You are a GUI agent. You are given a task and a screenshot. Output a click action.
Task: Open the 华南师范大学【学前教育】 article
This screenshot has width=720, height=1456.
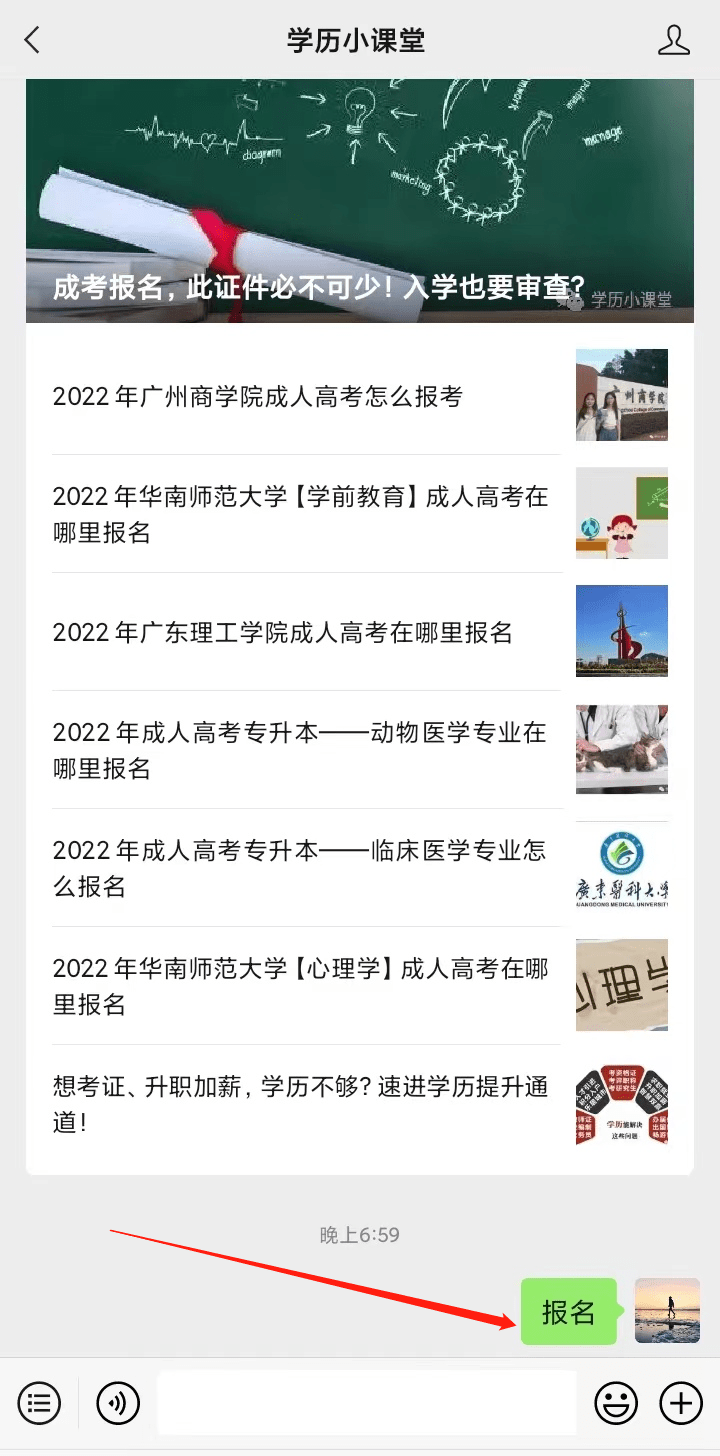360,514
